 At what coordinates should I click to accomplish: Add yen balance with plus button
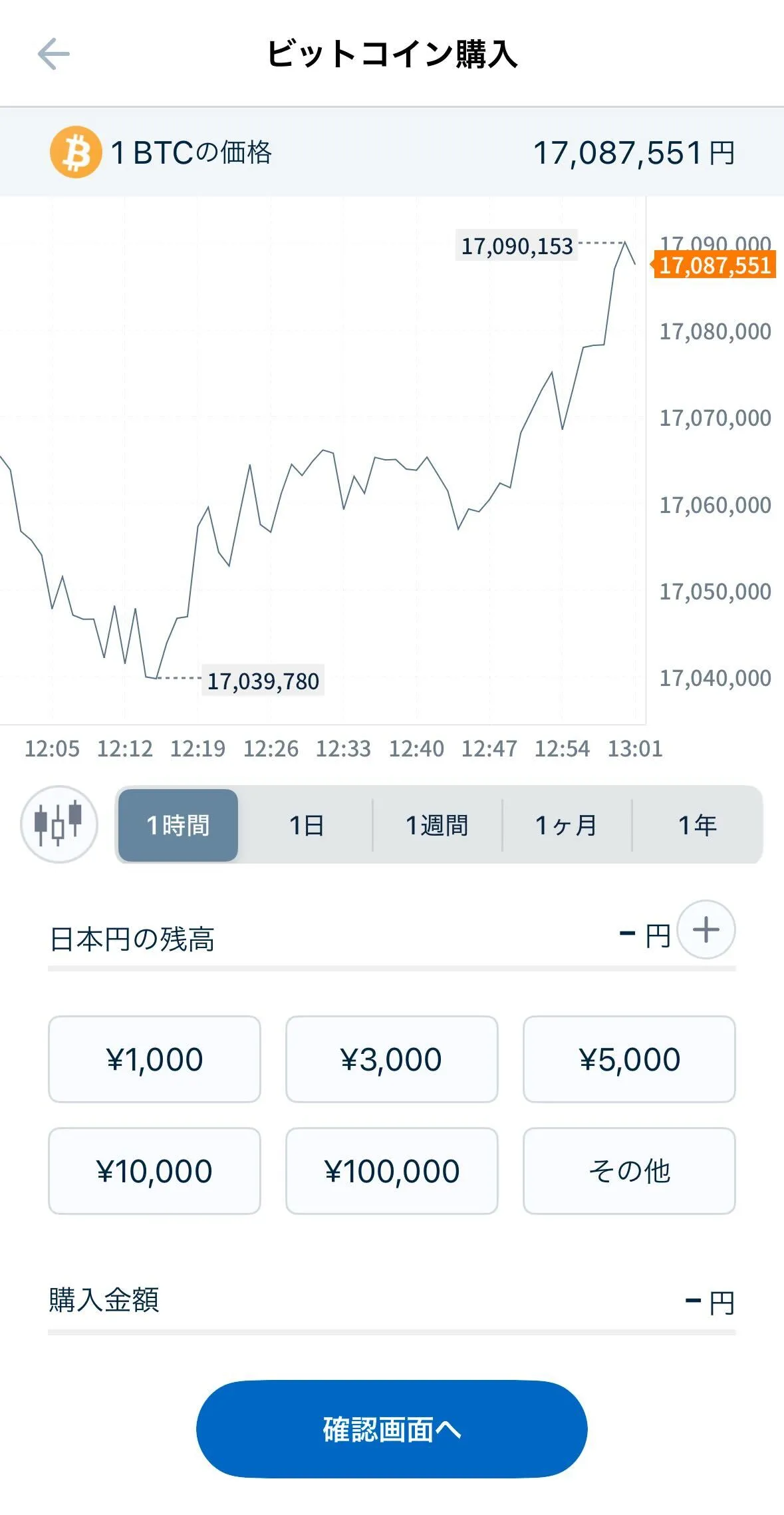(706, 929)
